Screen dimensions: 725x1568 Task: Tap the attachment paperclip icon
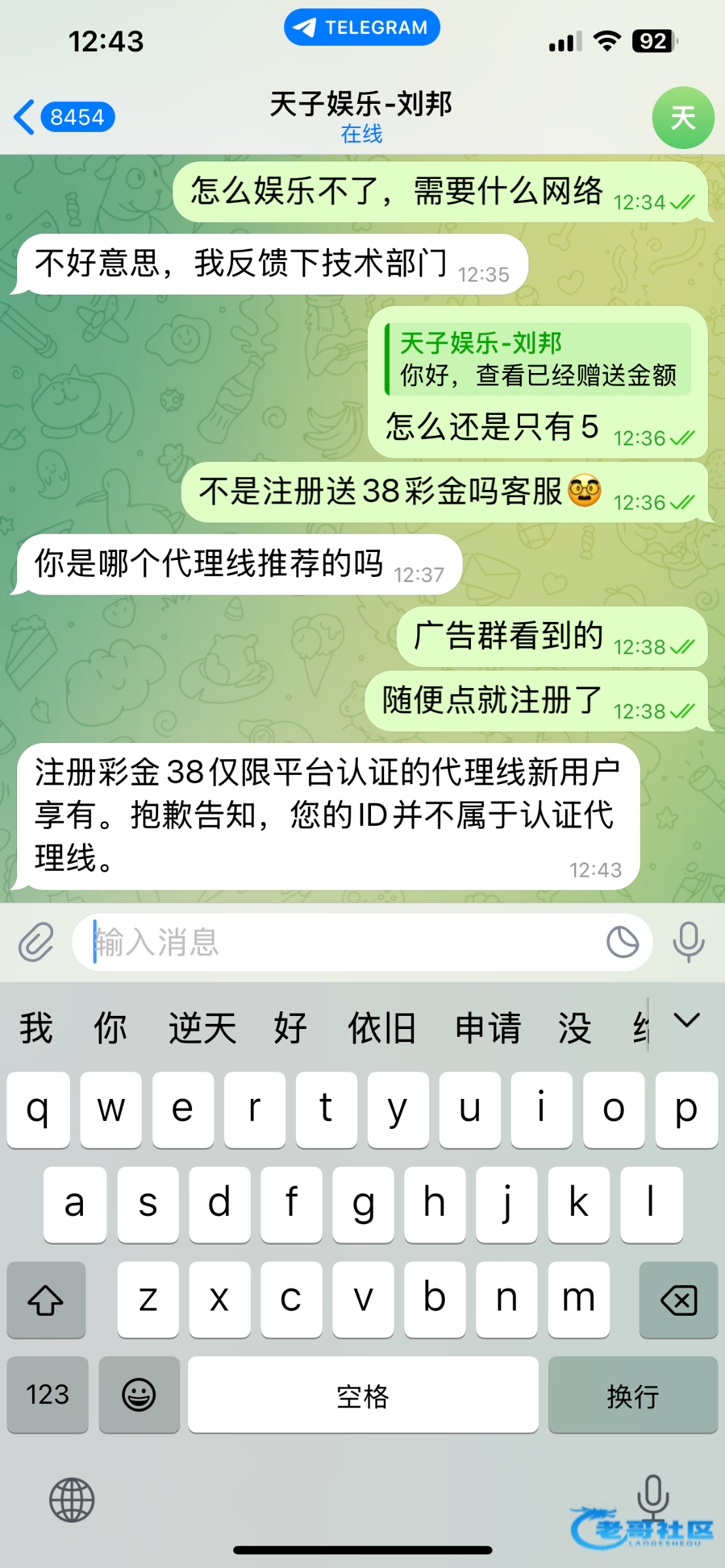tap(36, 942)
